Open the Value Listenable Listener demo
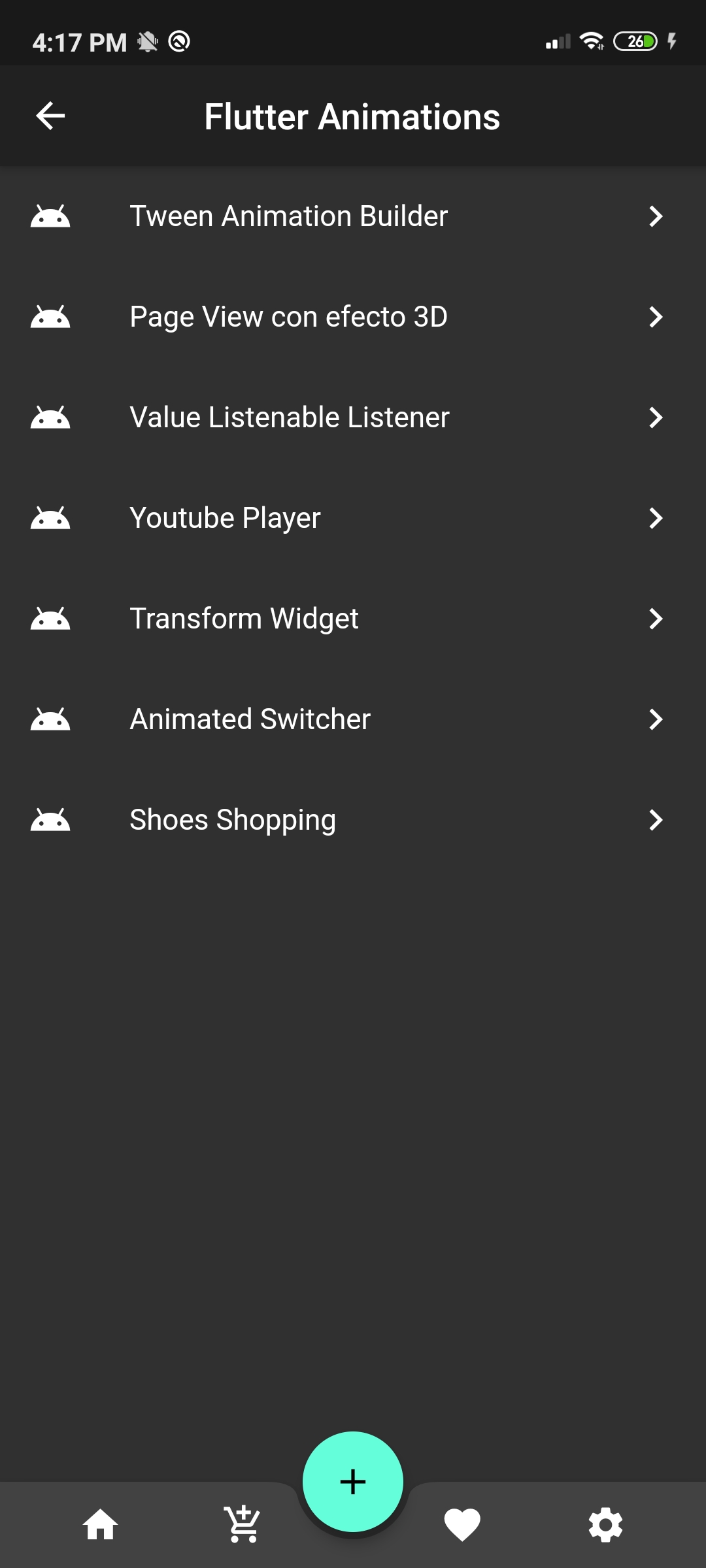Screen dimensions: 706x1568 coord(290,417)
